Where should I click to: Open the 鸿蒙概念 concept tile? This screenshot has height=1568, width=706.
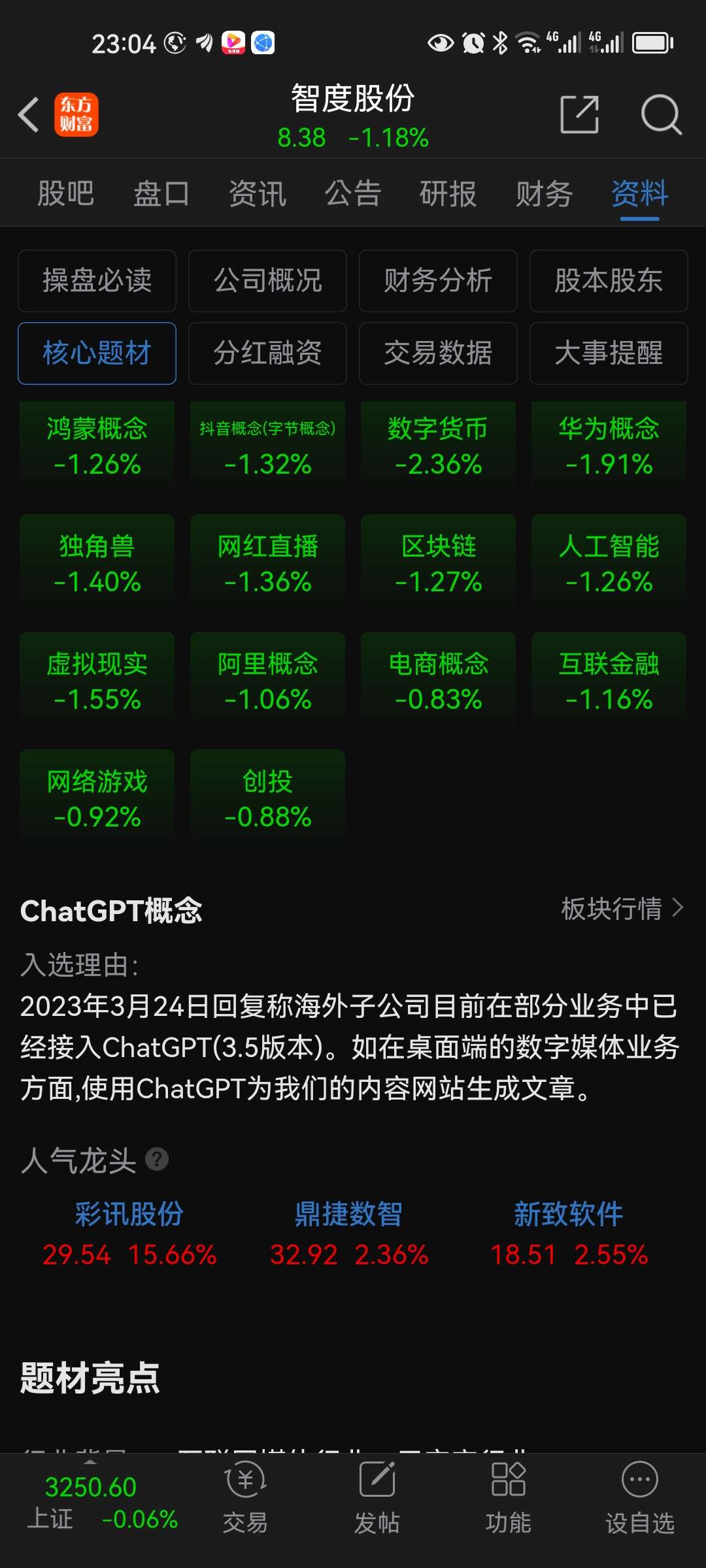(97, 446)
